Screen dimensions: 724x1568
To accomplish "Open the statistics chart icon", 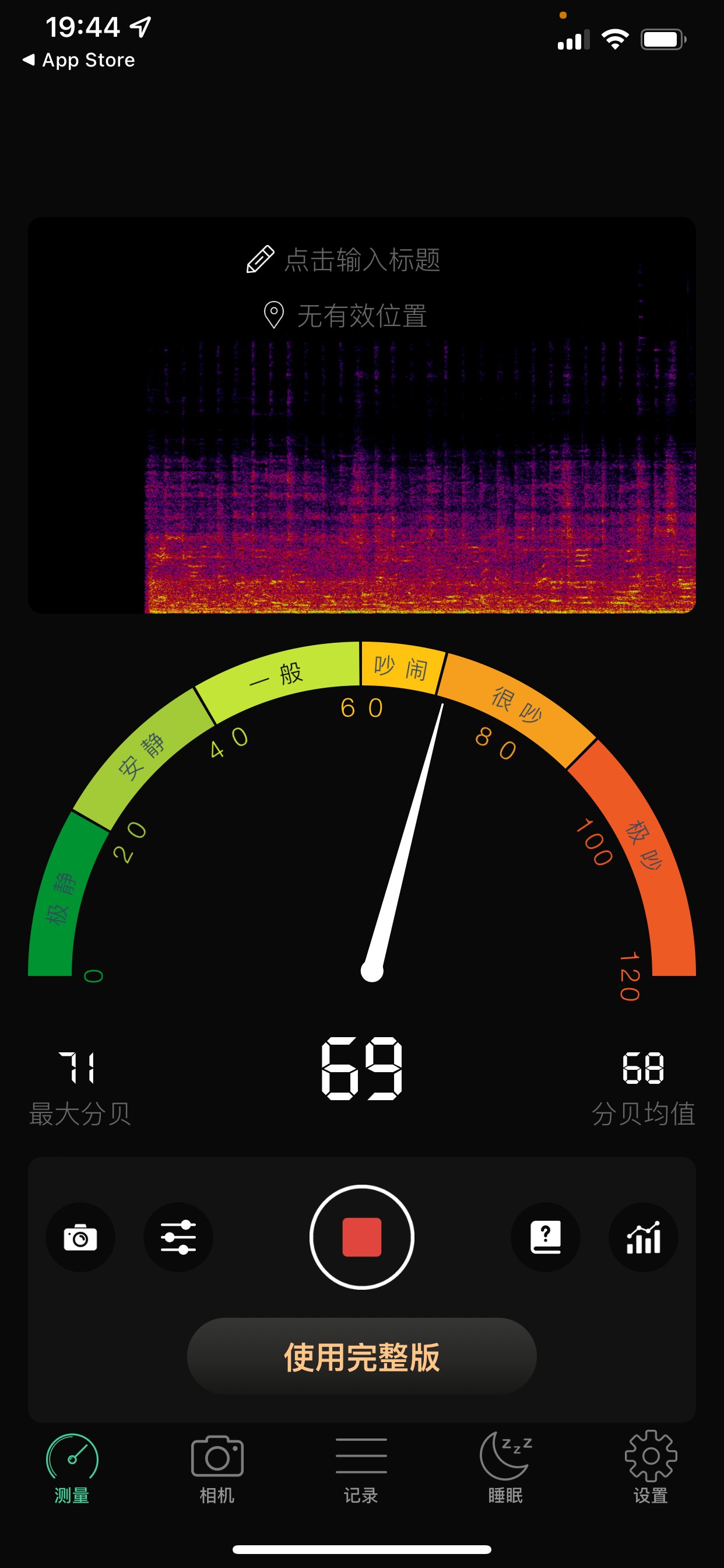I will coord(643,1237).
